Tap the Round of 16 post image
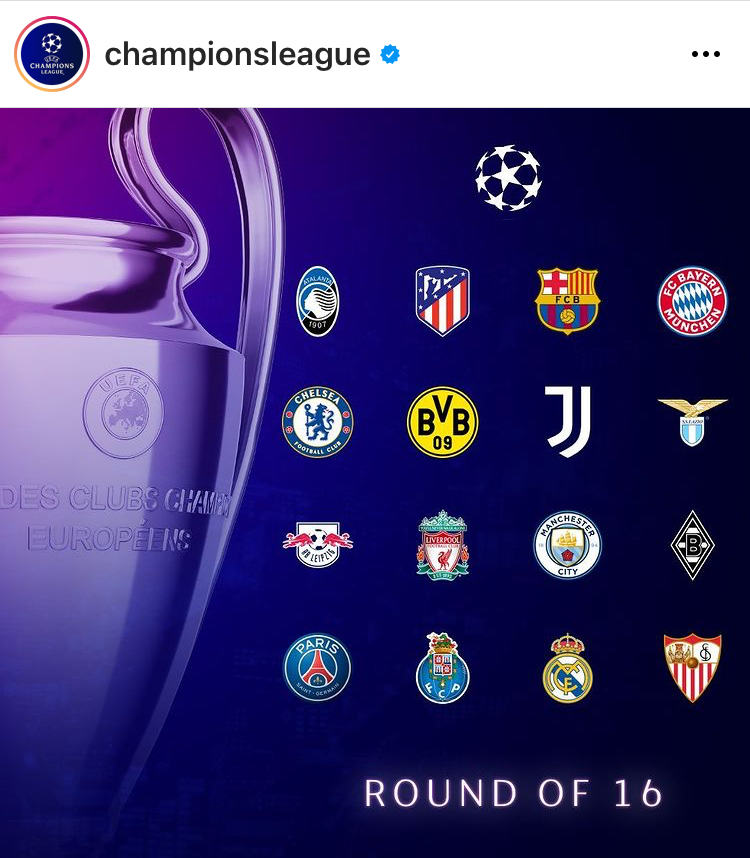750x858 pixels. tap(375, 480)
